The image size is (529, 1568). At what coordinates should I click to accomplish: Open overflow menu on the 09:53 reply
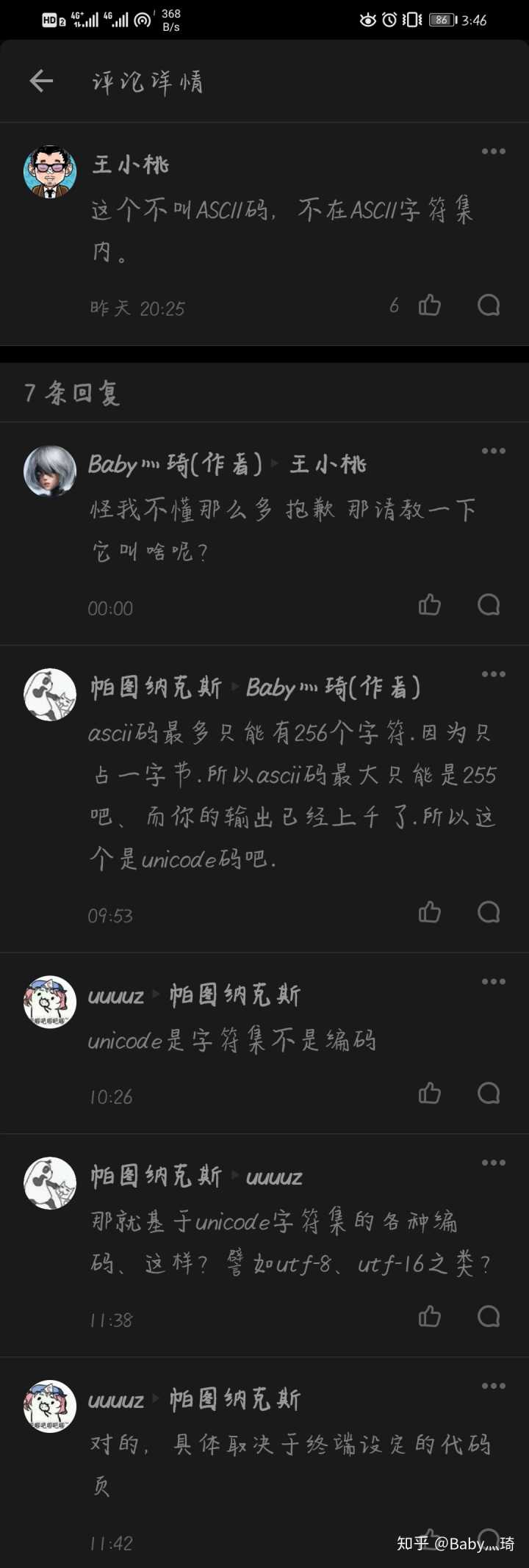pyautogui.click(x=493, y=674)
